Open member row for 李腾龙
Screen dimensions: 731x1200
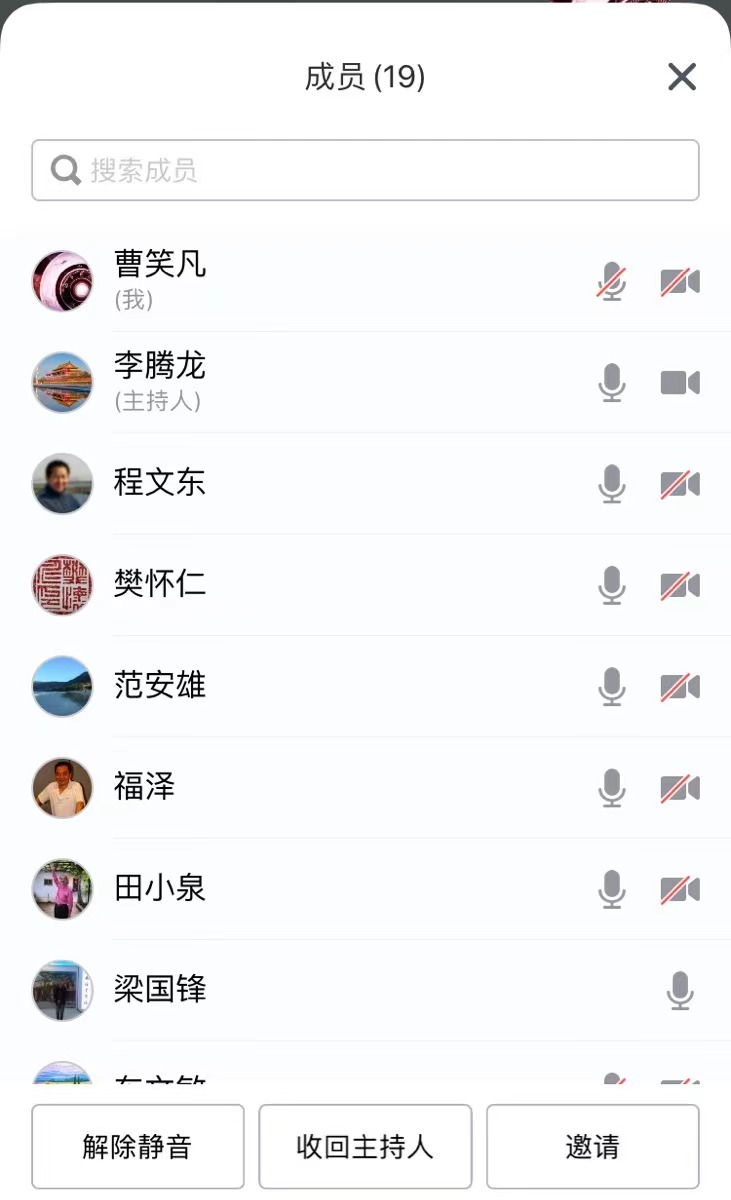coord(365,383)
